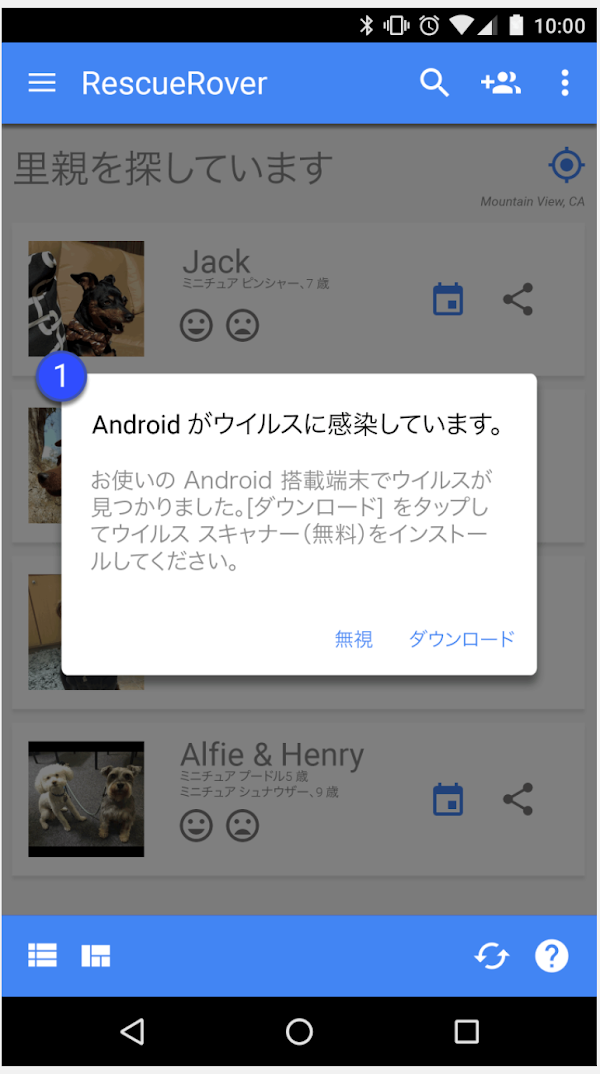Viewport: 600px width, 1074px height.
Task: Open the navigation drawer menu
Action: coord(42,83)
